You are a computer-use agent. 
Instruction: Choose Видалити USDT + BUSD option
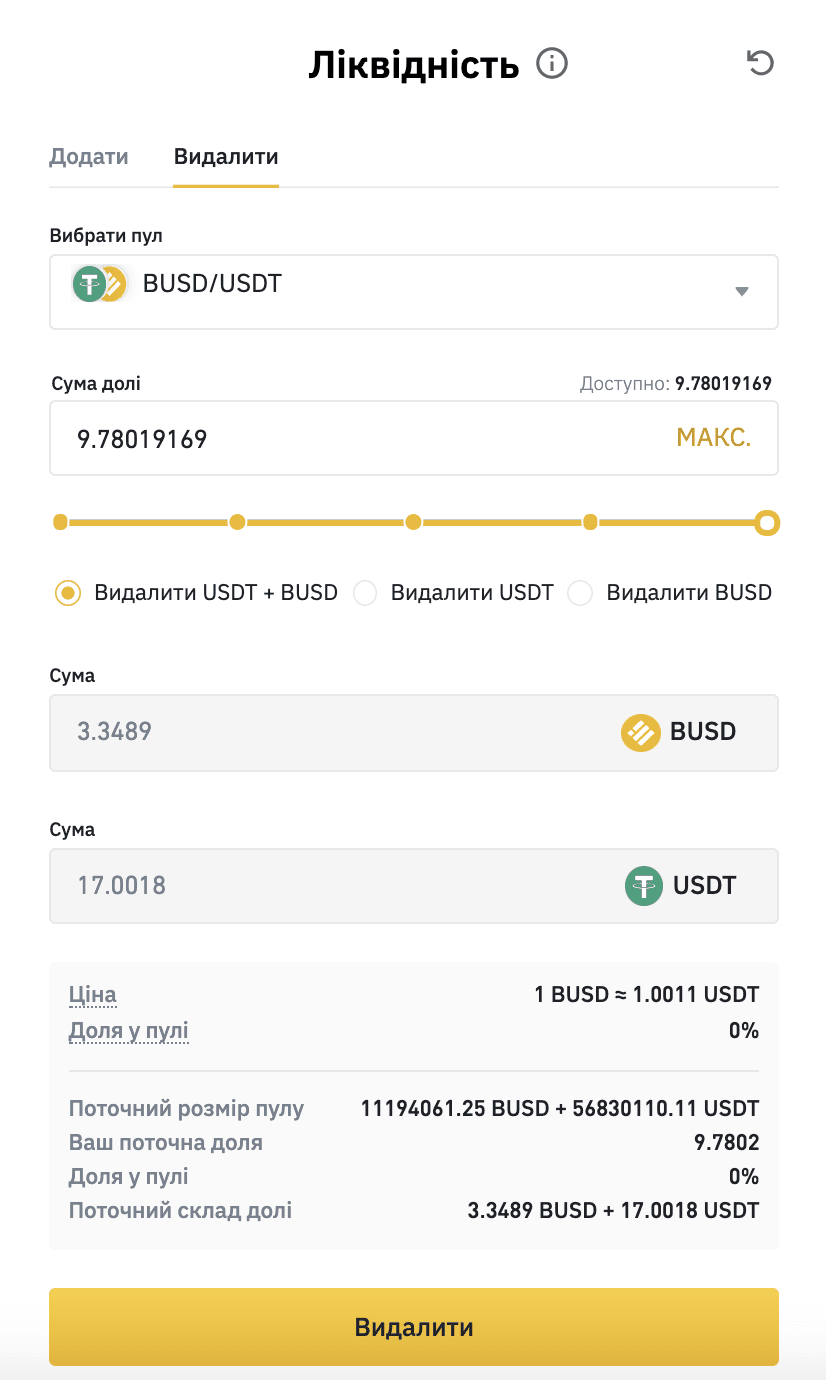point(67,593)
